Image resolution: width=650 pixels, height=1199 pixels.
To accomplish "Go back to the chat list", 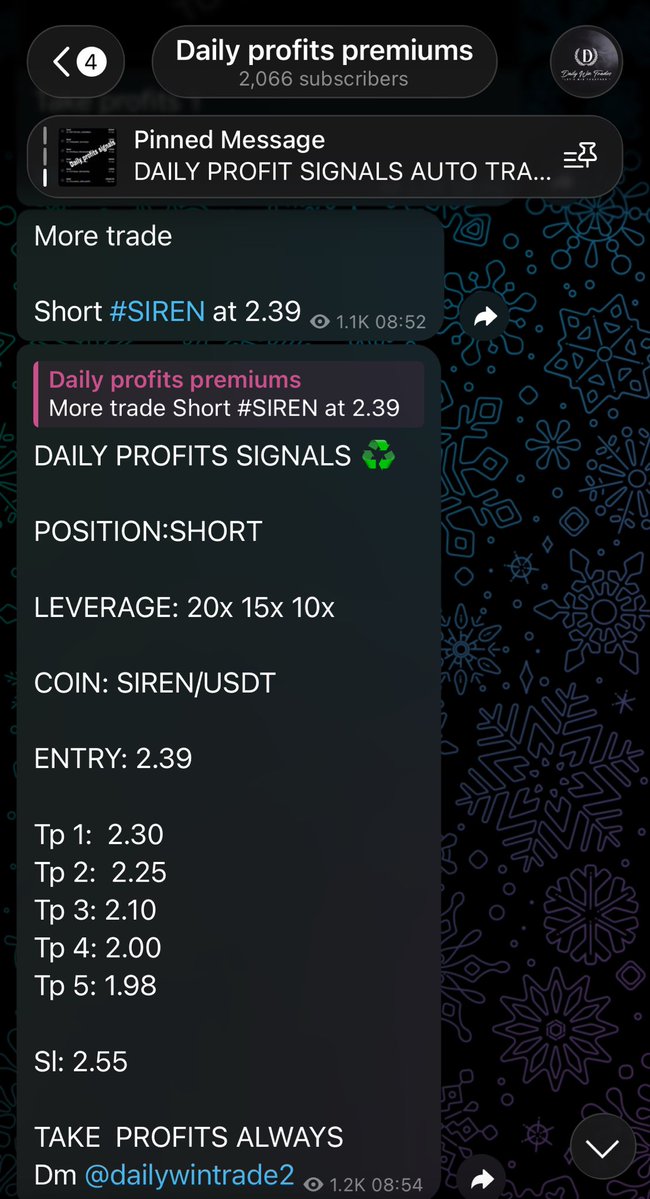I will [75, 62].
